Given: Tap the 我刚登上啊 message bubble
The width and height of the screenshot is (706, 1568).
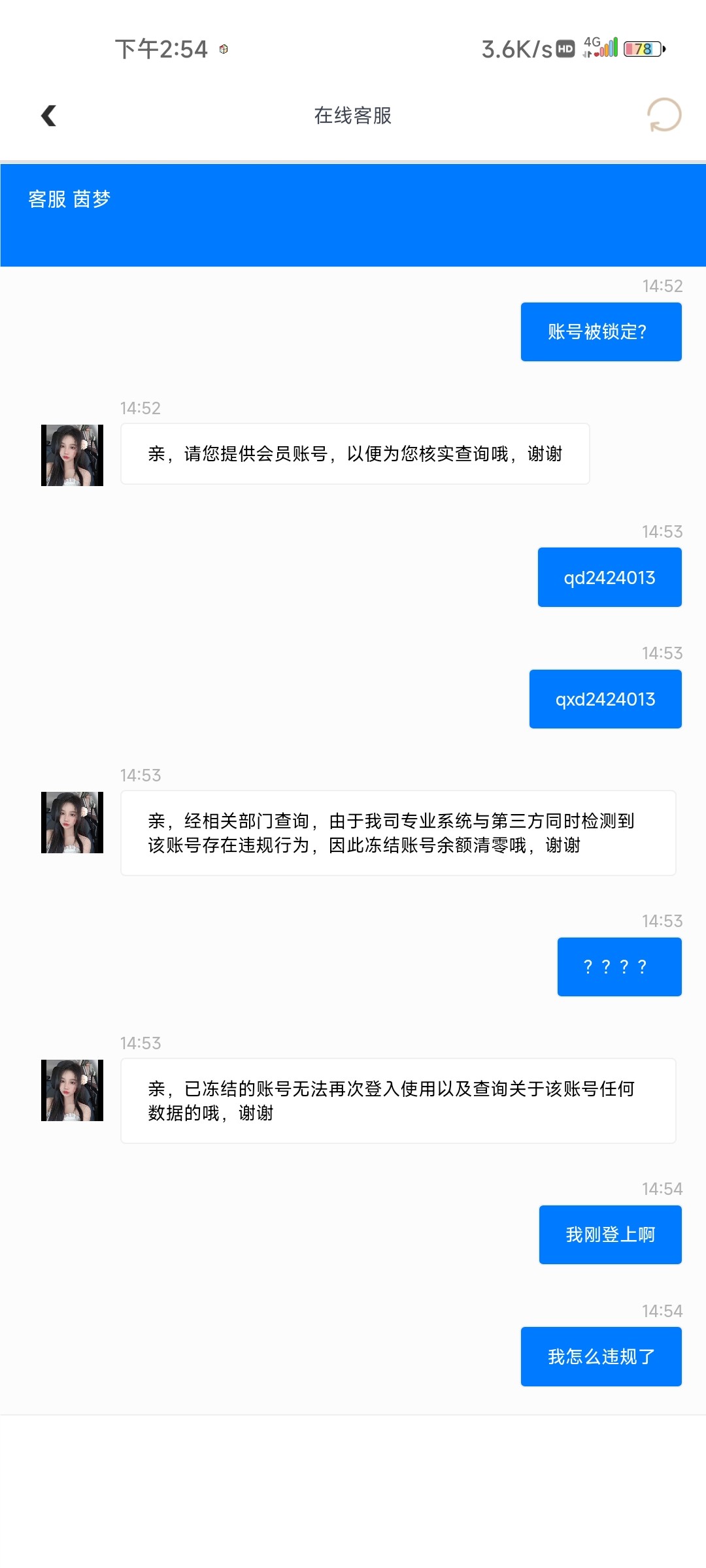Looking at the screenshot, I should pos(610,1233).
